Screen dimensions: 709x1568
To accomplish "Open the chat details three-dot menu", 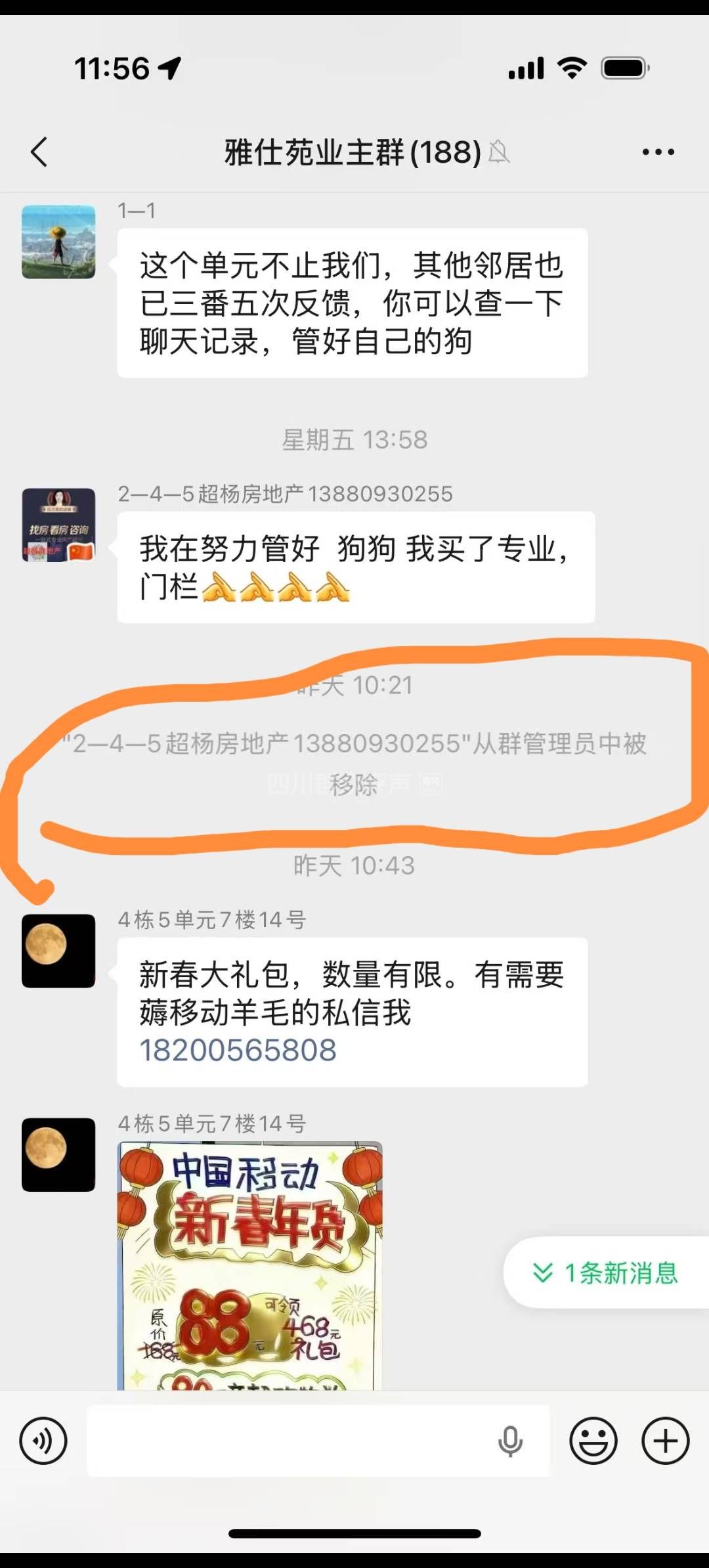I will coord(658,152).
